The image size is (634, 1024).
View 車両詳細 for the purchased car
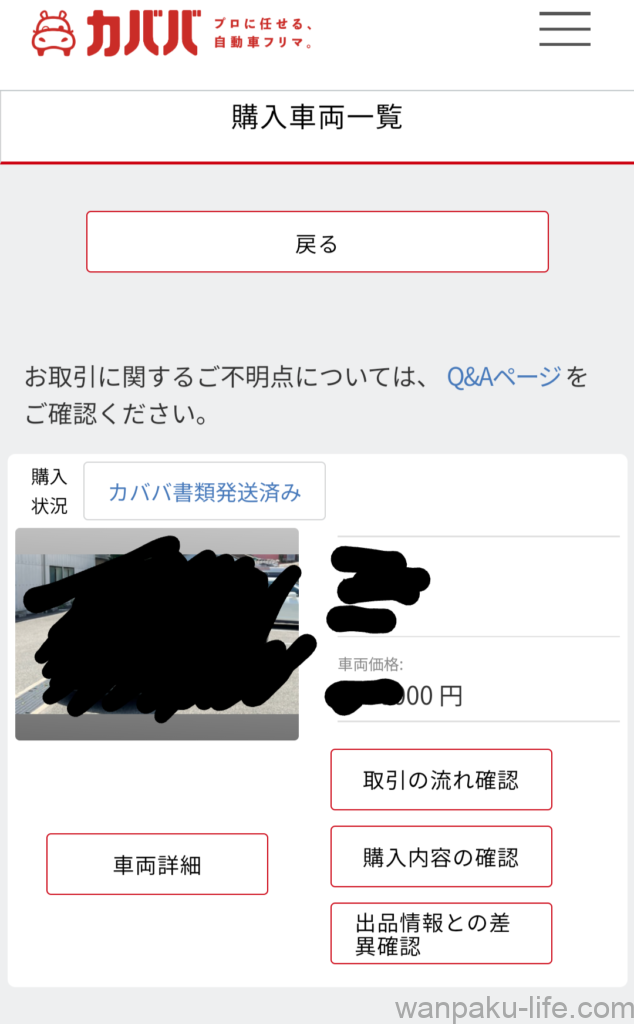pyautogui.click(x=157, y=864)
